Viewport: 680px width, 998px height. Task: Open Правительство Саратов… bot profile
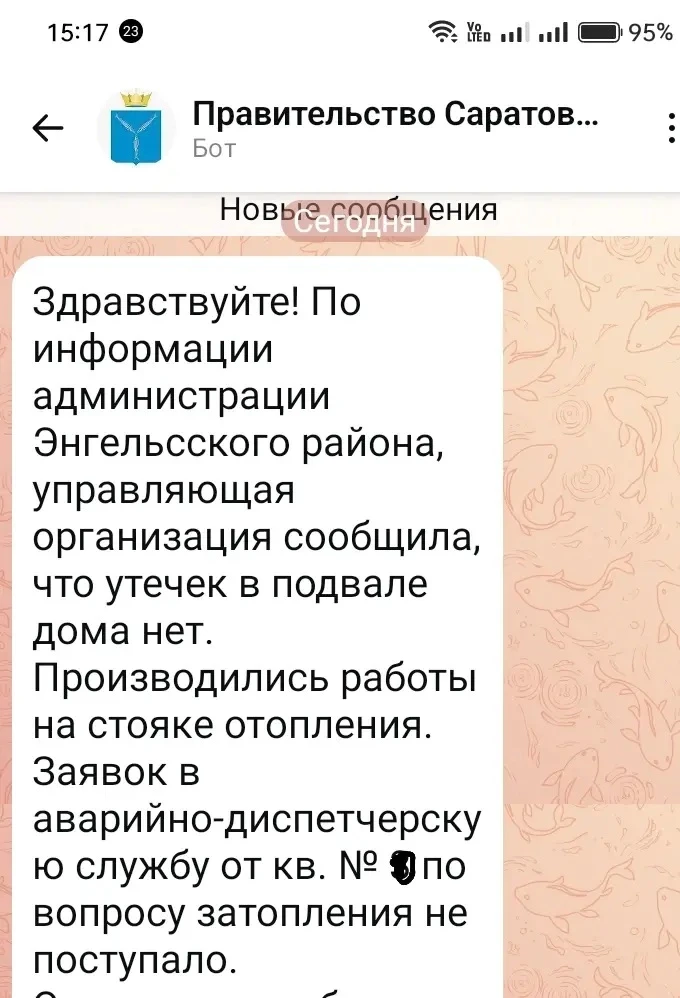click(x=395, y=129)
